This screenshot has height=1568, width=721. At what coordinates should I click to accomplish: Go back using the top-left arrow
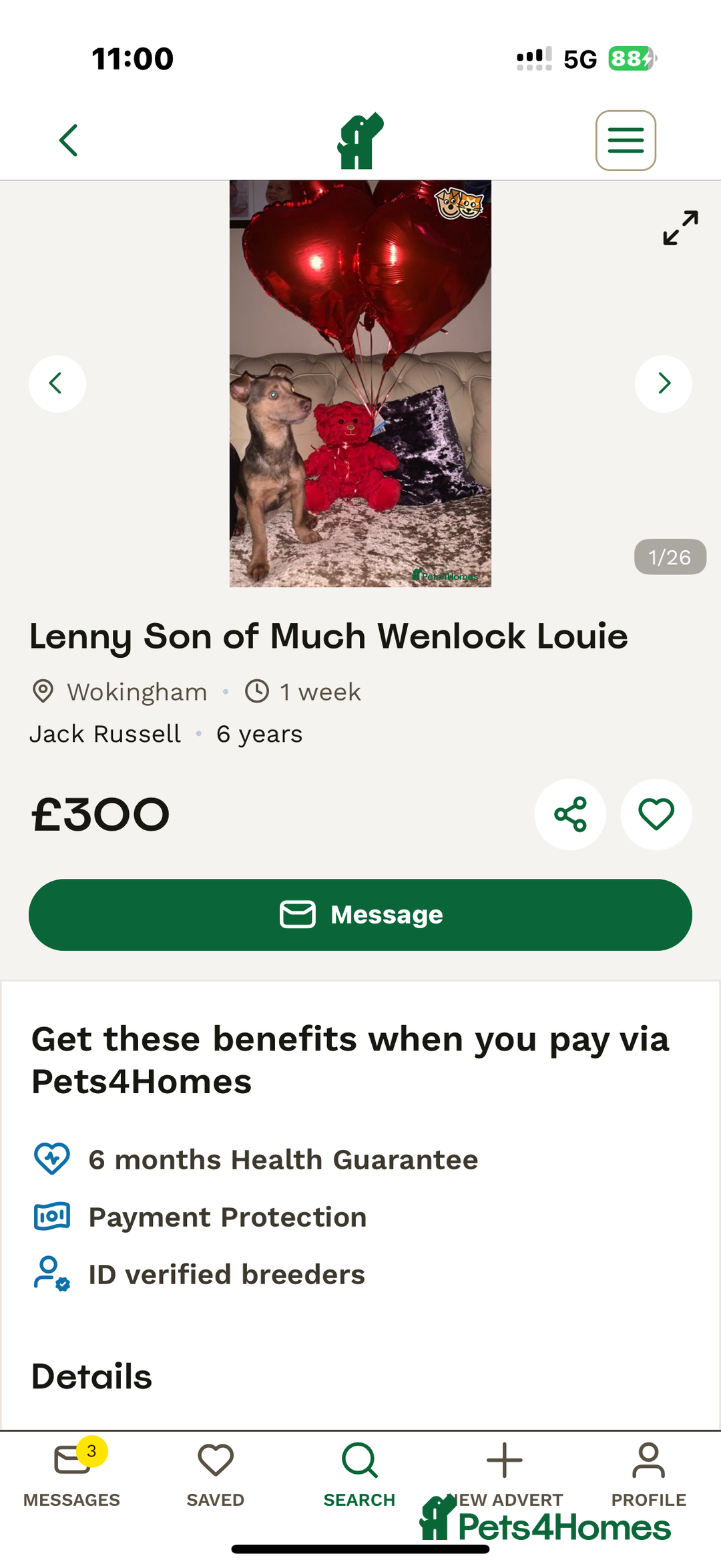tap(69, 140)
